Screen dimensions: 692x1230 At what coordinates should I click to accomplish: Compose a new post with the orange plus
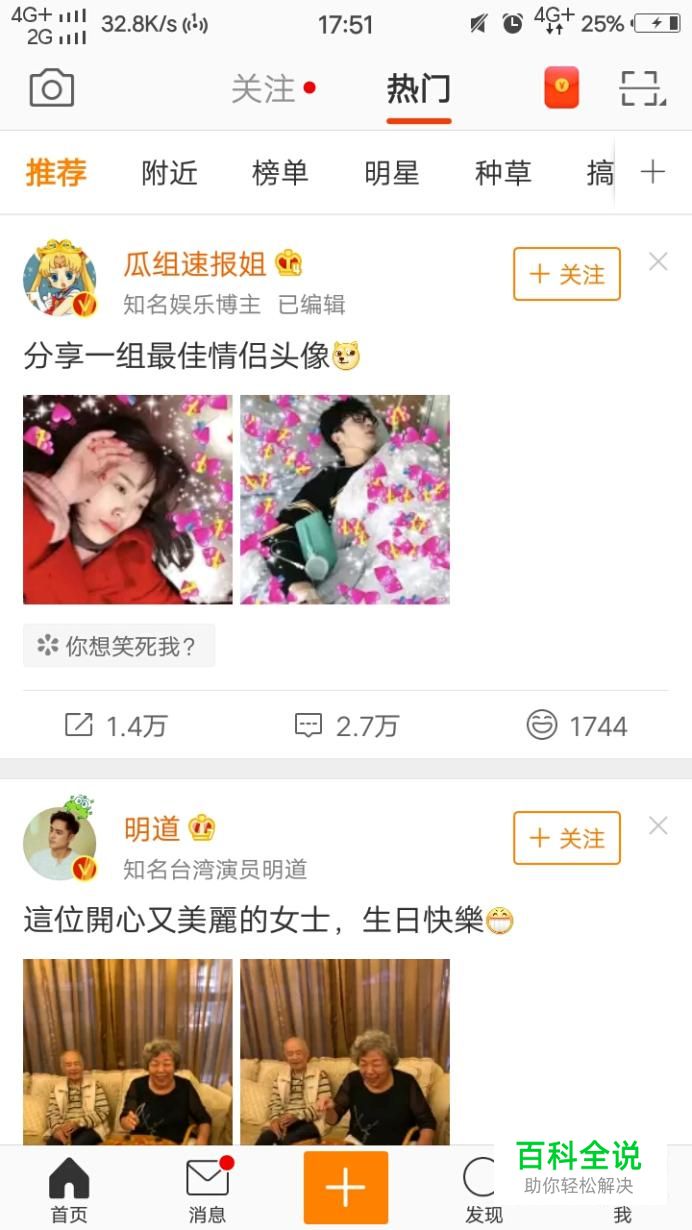tap(345, 1187)
